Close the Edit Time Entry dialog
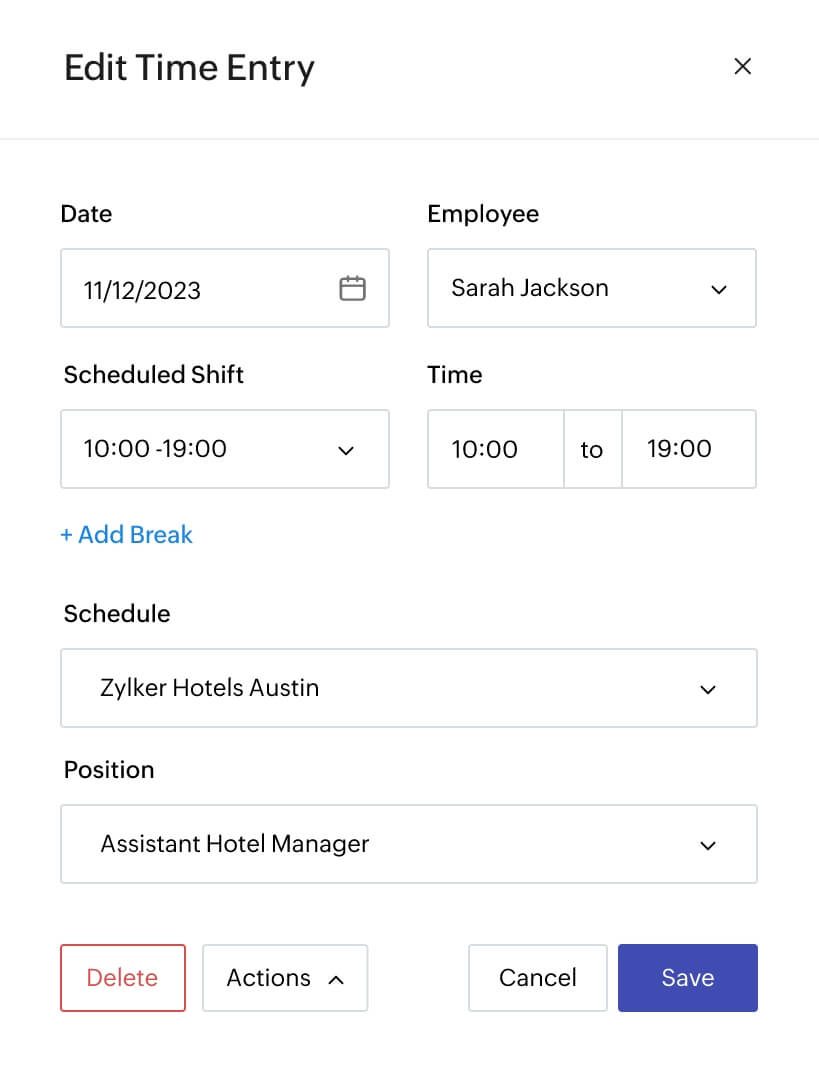819x1074 pixels. (x=742, y=67)
